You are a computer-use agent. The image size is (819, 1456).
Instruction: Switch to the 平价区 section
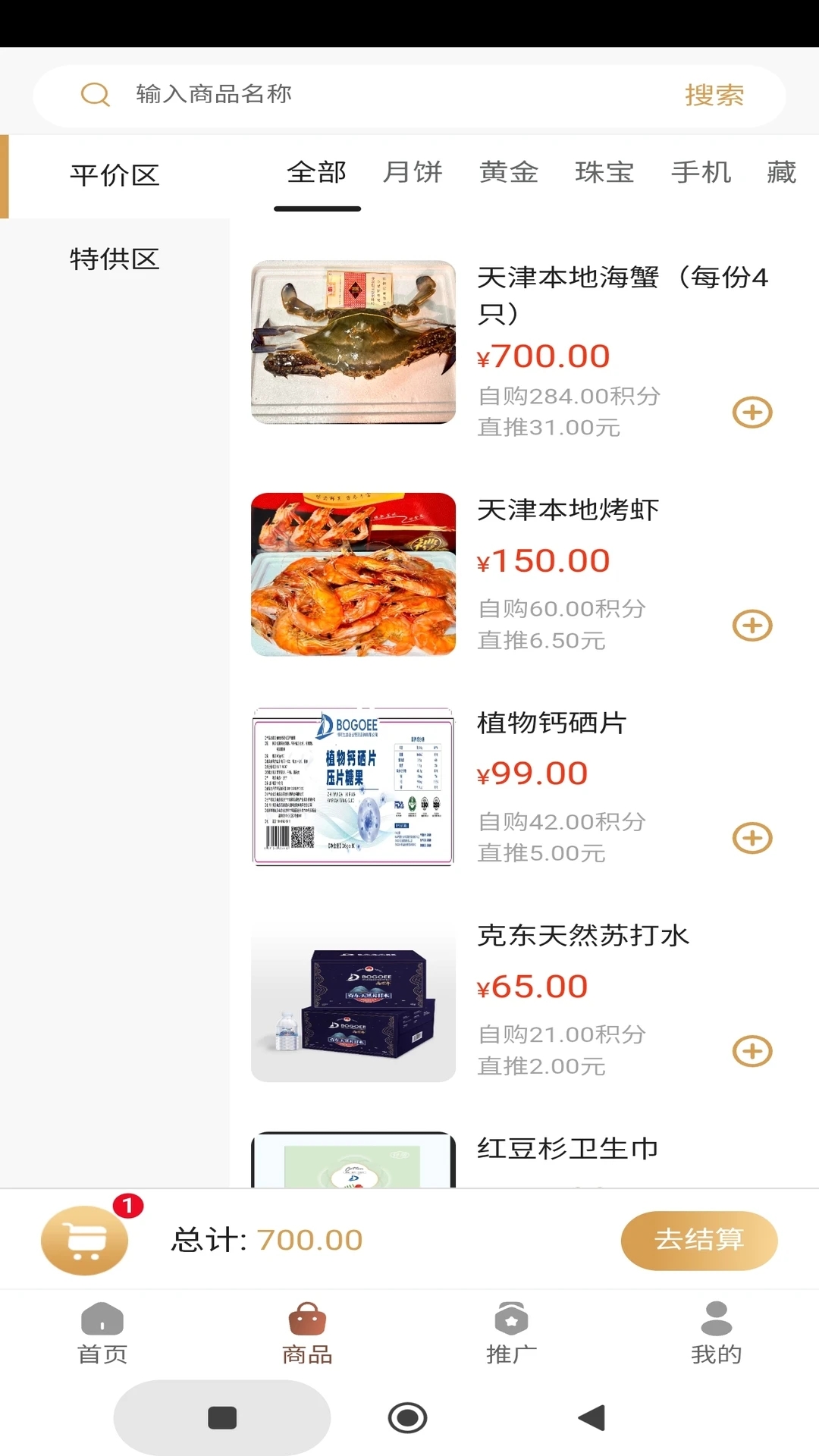pyautogui.click(x=115, y=174)
